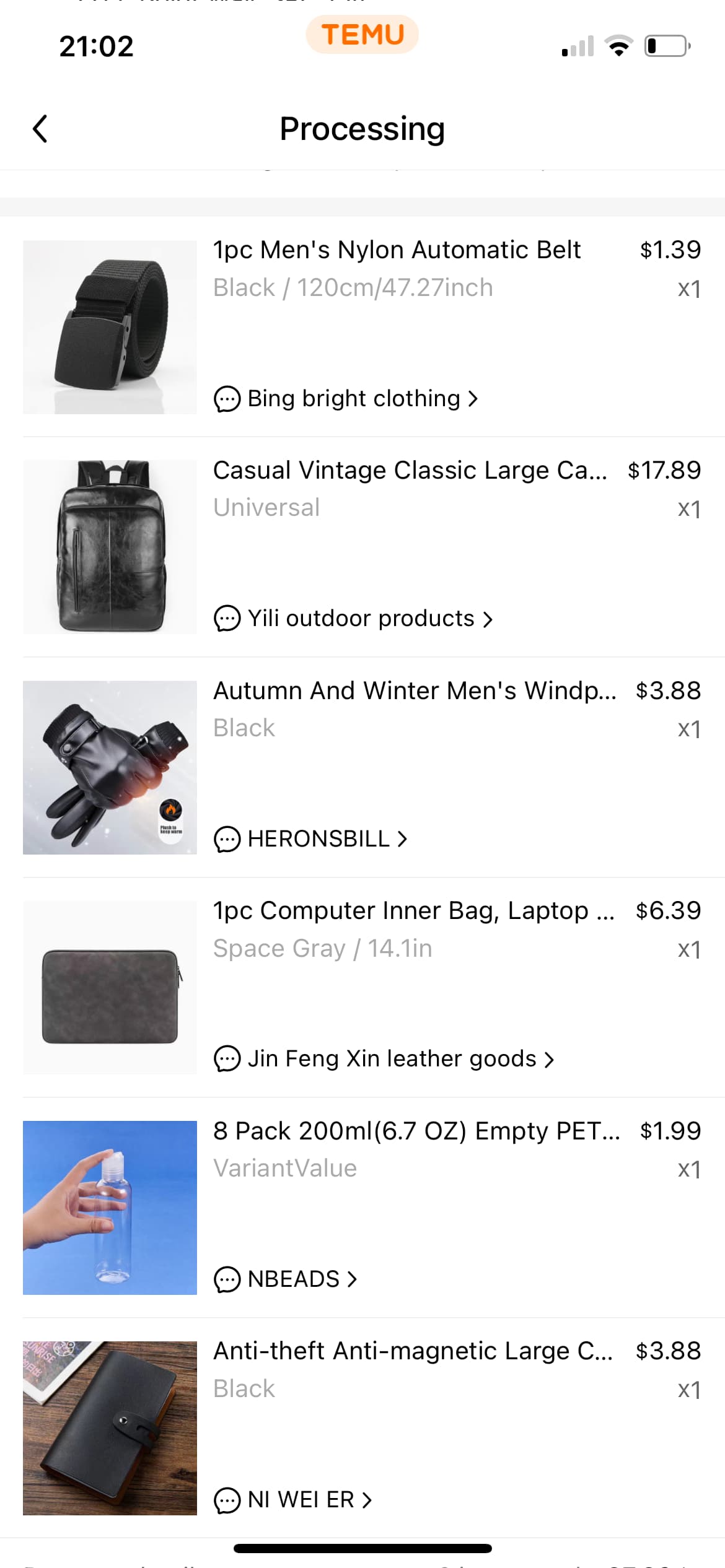Open Yili outdoor products seller link
This screenshot has width=725, height=1568.
[x=353, y=619]
